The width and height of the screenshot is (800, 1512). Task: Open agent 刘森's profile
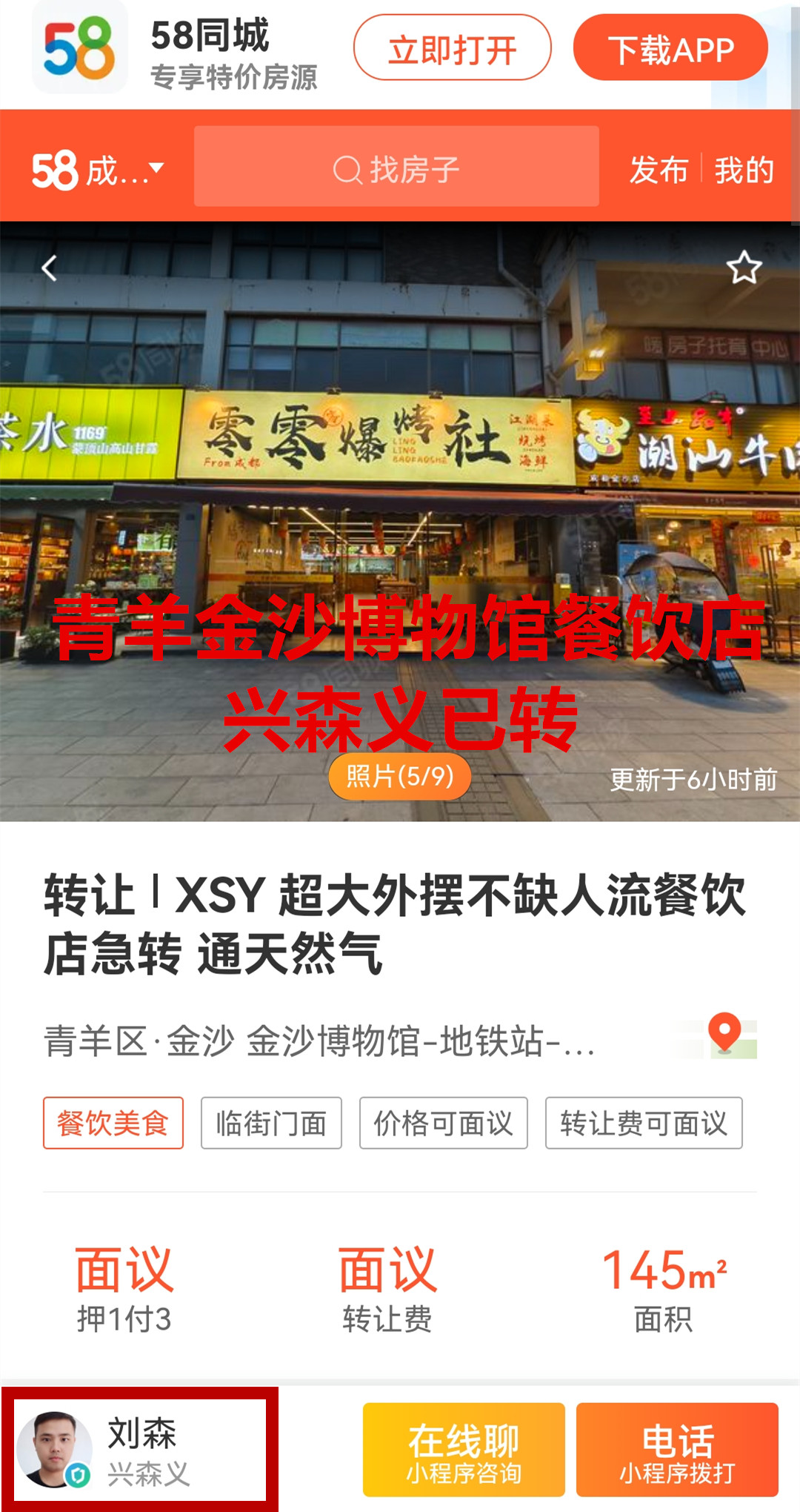tap(139, 1450)
